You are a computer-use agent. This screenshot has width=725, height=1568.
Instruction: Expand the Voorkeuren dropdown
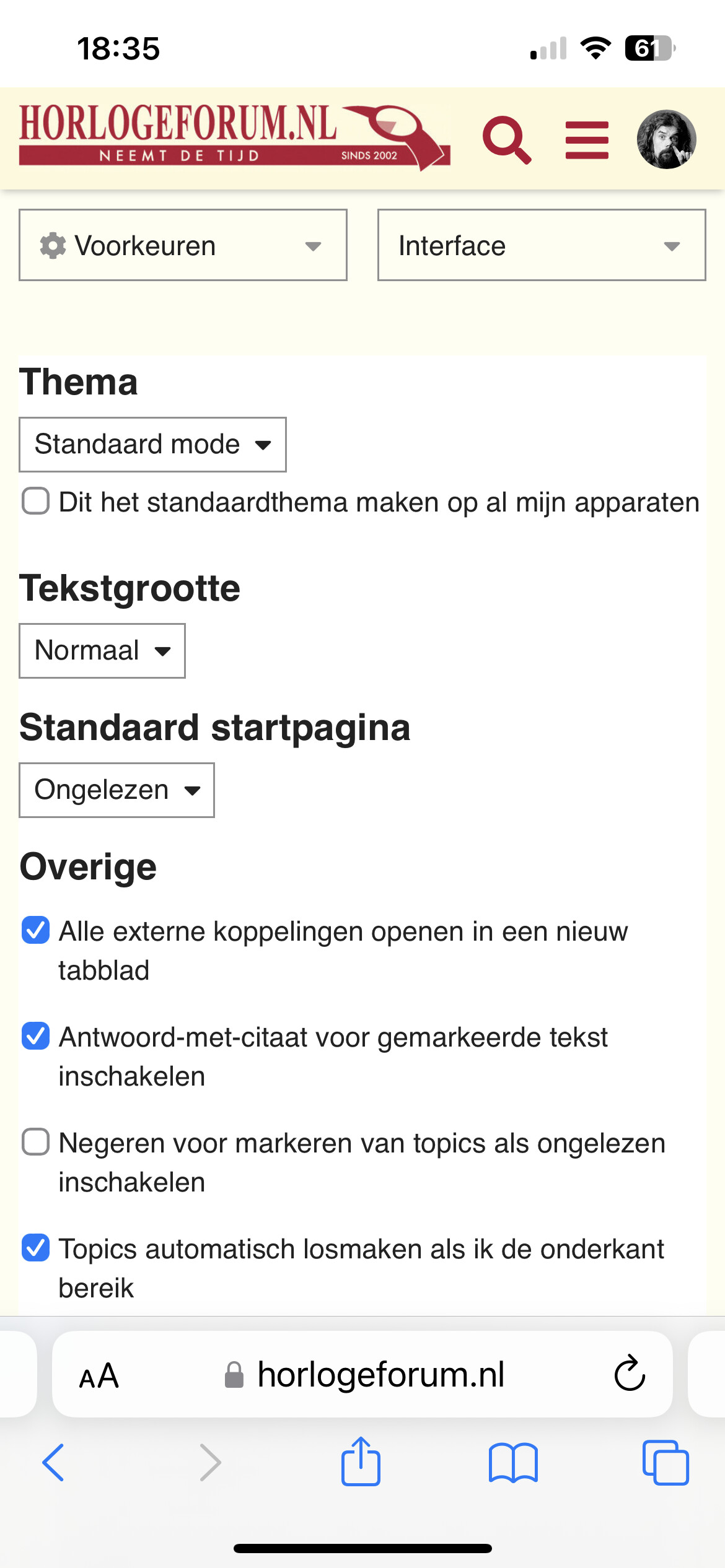183,245
